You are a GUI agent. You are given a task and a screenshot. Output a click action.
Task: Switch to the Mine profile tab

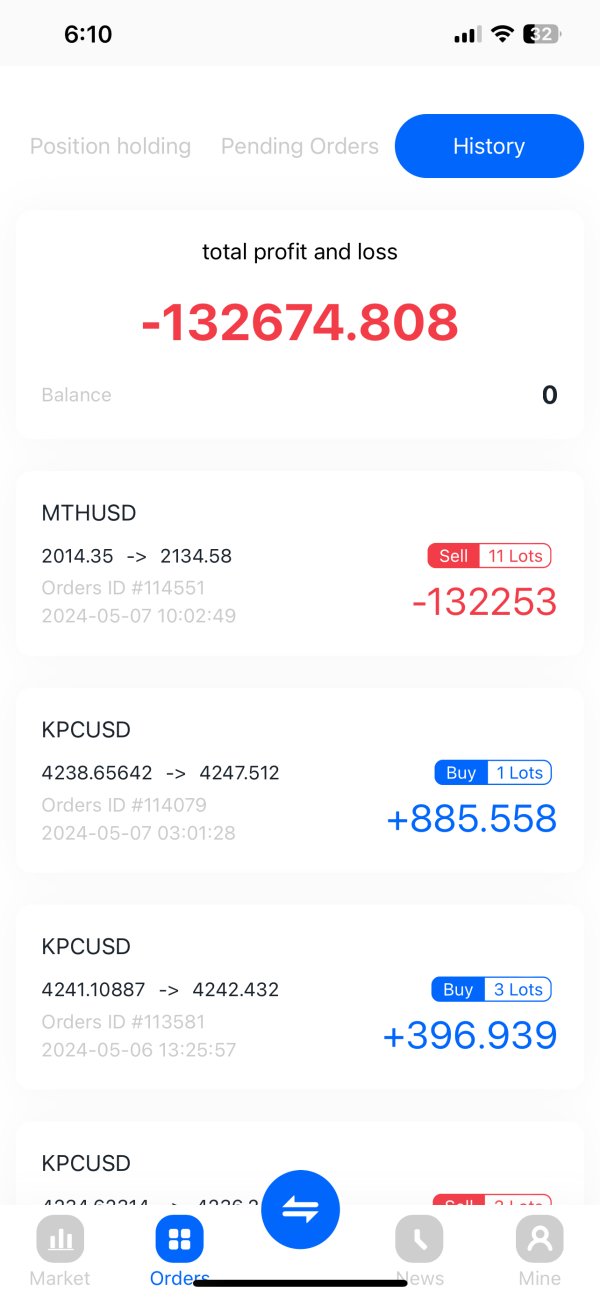tap(540, 1251)
